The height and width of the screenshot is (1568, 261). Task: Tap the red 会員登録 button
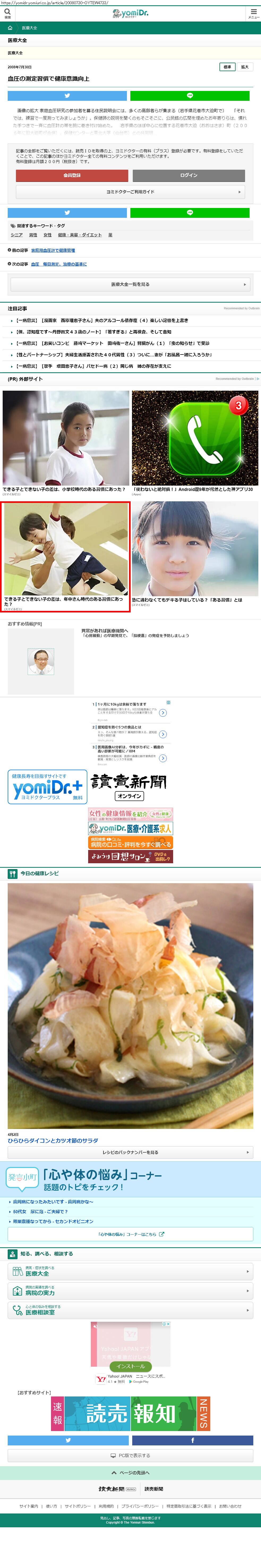[x=72, y=175]
